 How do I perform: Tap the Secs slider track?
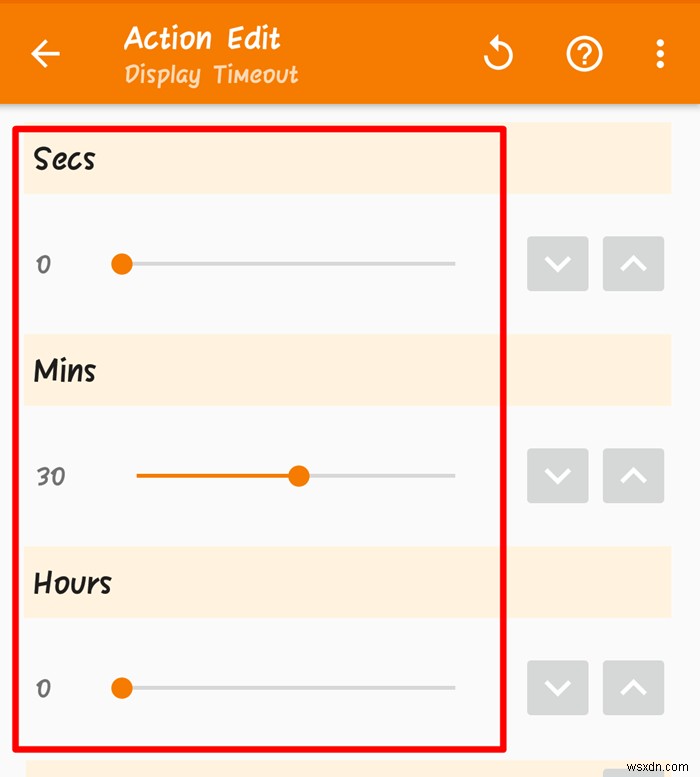point(288,264)
